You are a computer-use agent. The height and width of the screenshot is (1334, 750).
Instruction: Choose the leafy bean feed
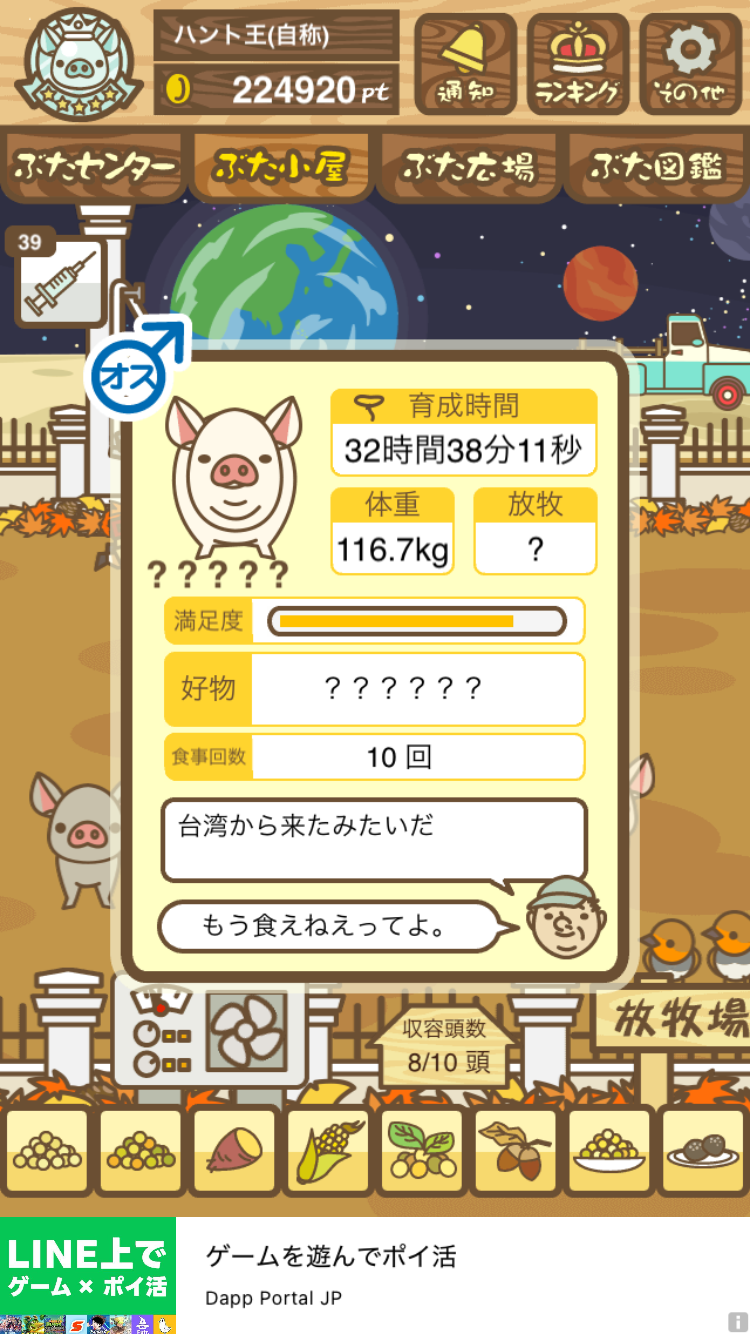pyautogui.click(x=421, y=1151)
